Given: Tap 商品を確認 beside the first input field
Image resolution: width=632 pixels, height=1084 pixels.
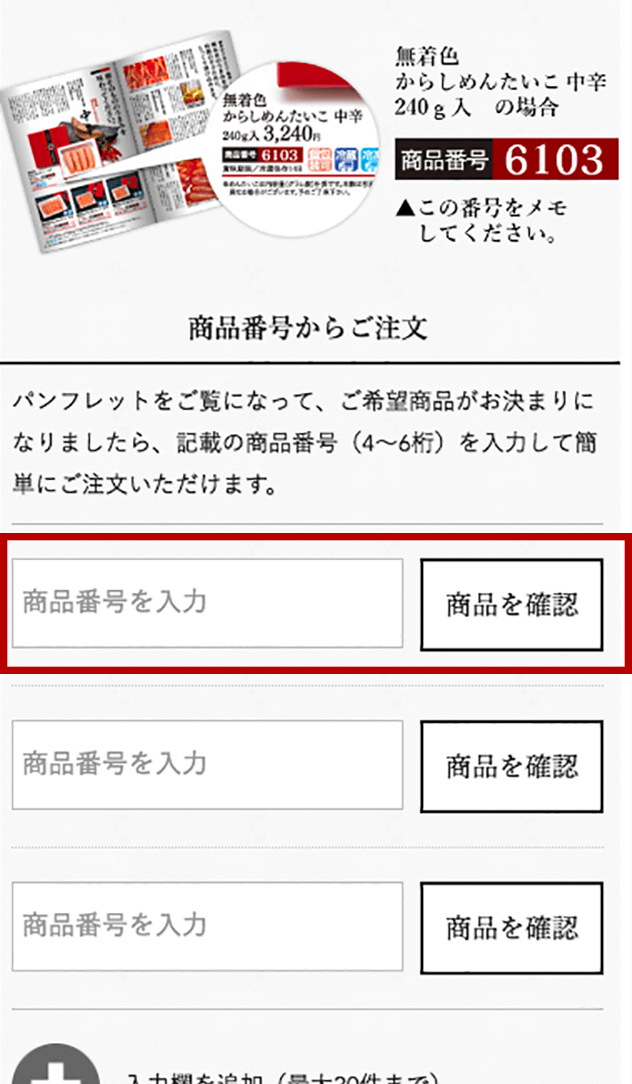Looking at the screenshot, I should 512,605.
